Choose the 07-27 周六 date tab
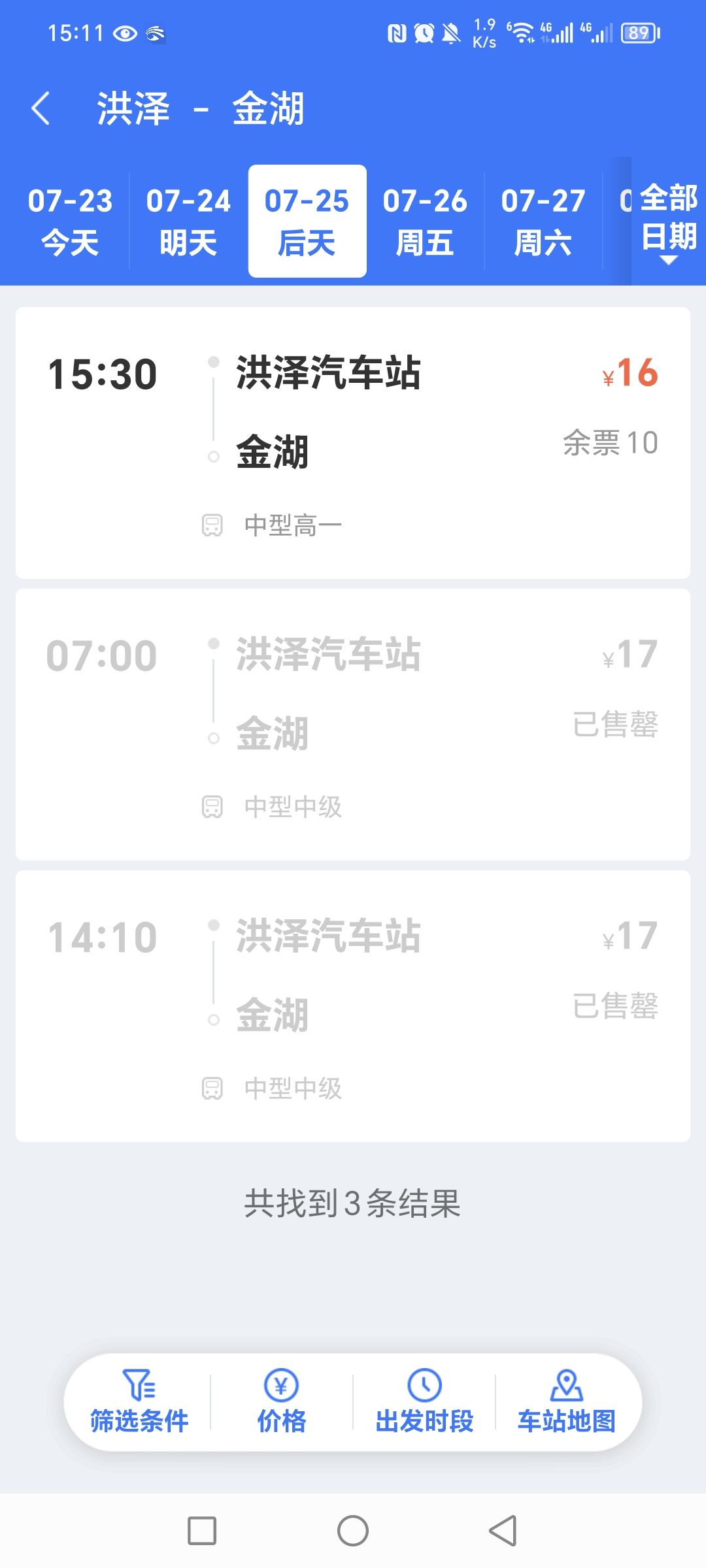Viewport: 706px width, 1568px height. [x=543, y=221]
